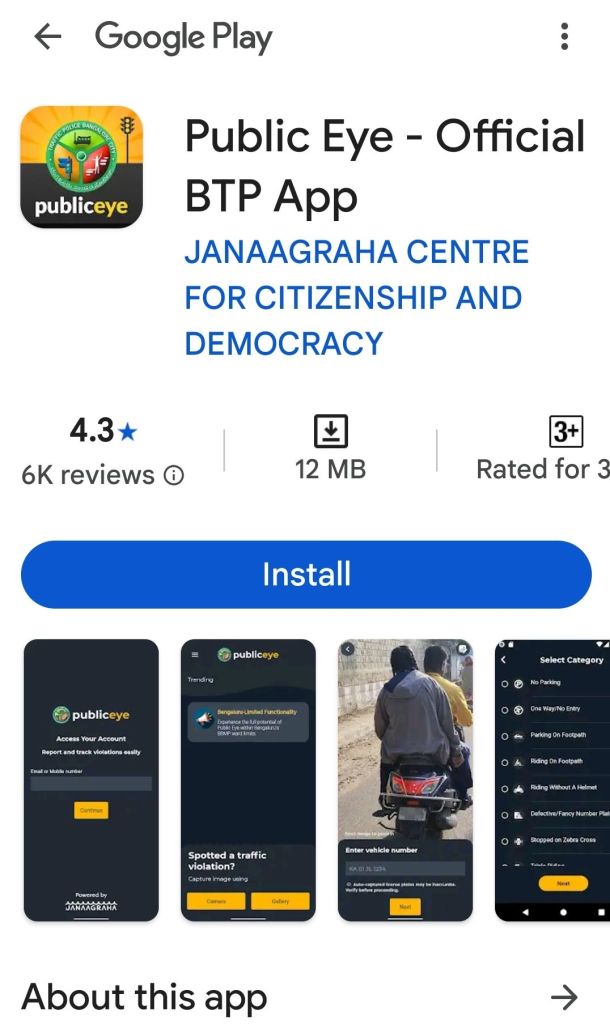Open the login screen screenshot

(91, 780)
